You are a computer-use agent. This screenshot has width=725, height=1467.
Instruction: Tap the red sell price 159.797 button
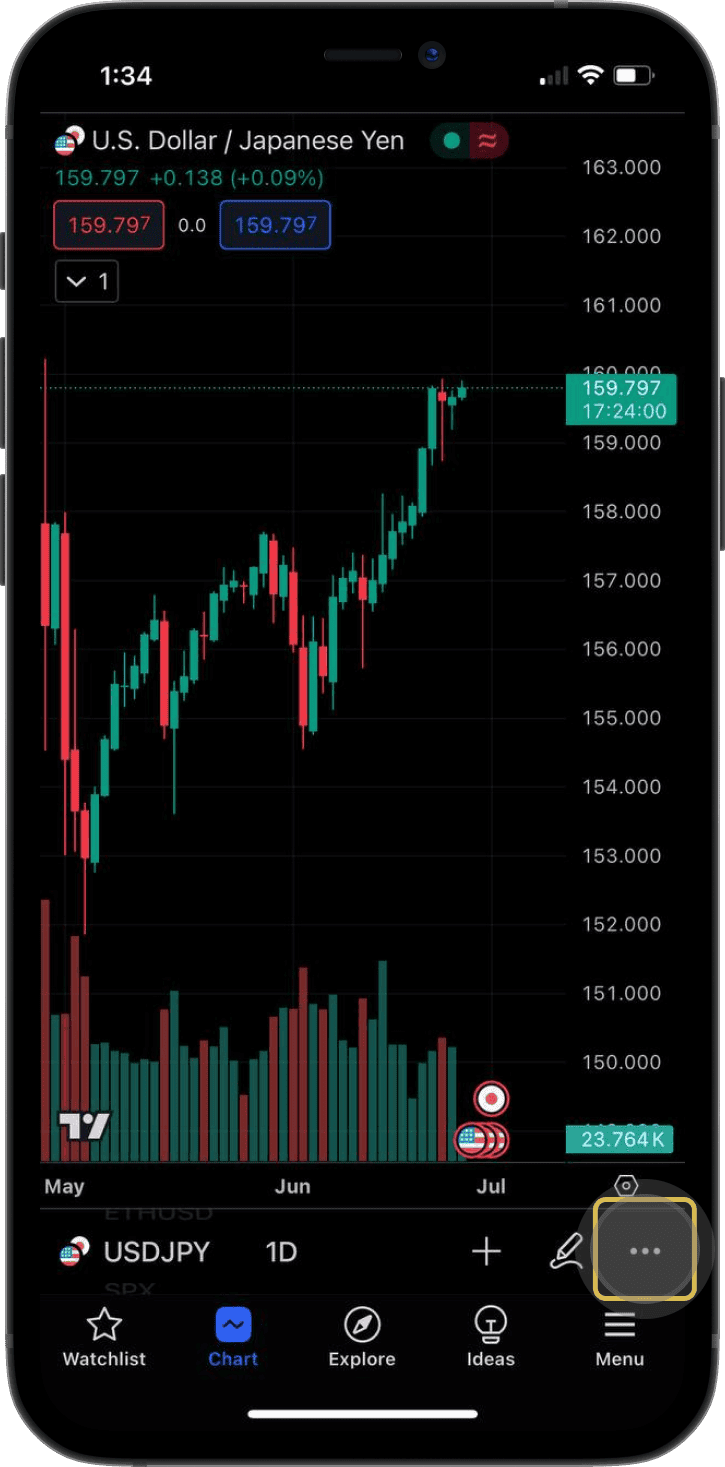coord(109,225)
